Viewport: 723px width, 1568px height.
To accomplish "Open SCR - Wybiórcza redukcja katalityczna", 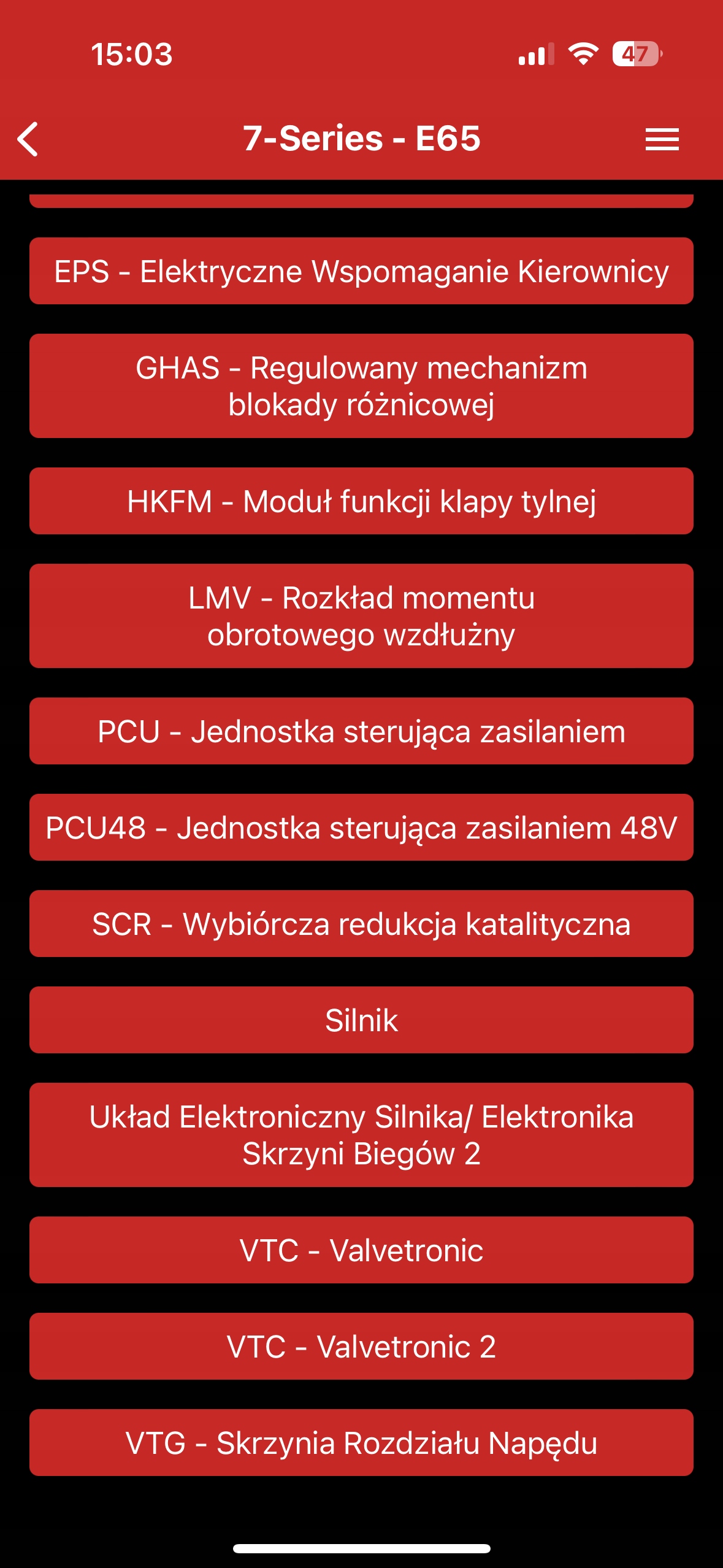I will click(361, 924).
